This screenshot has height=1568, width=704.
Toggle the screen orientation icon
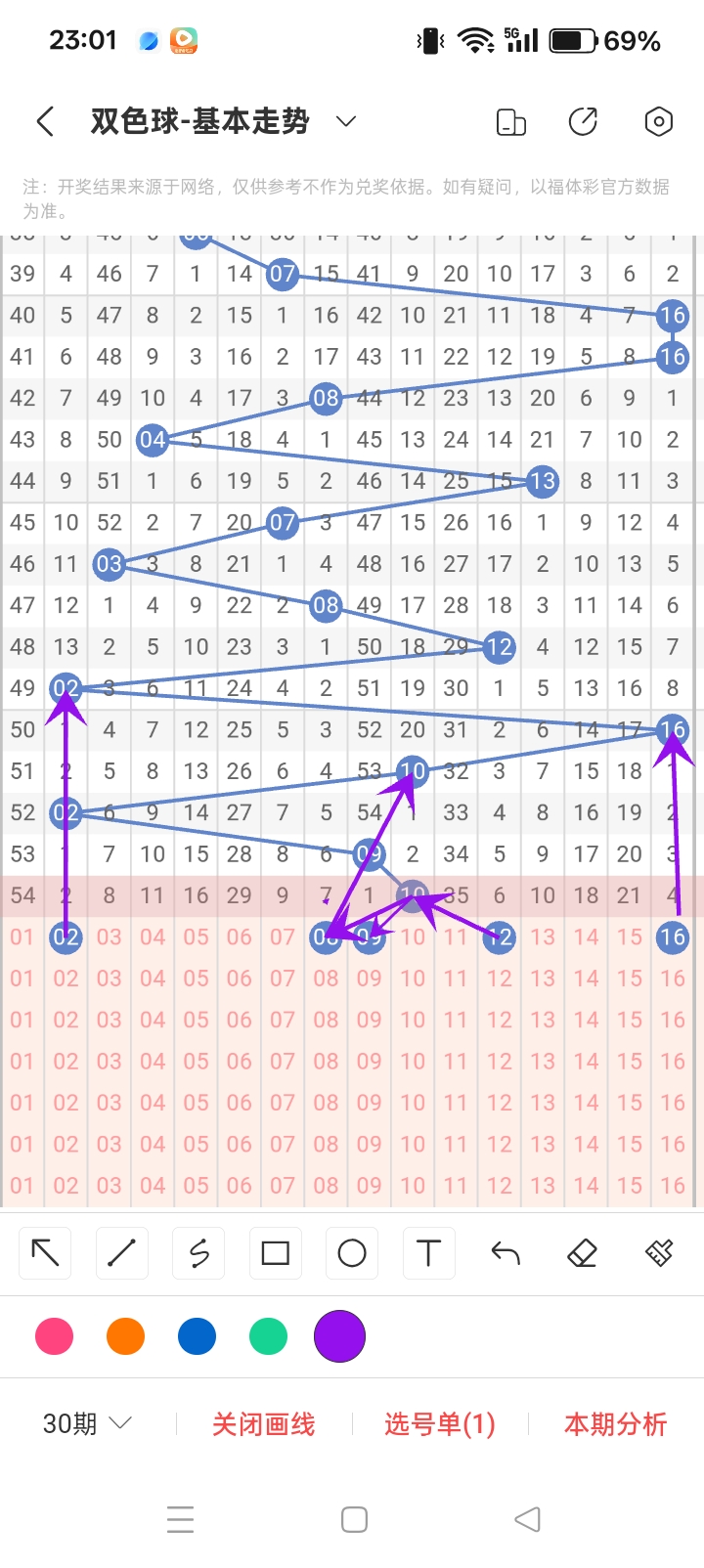[x=511, y=122]
